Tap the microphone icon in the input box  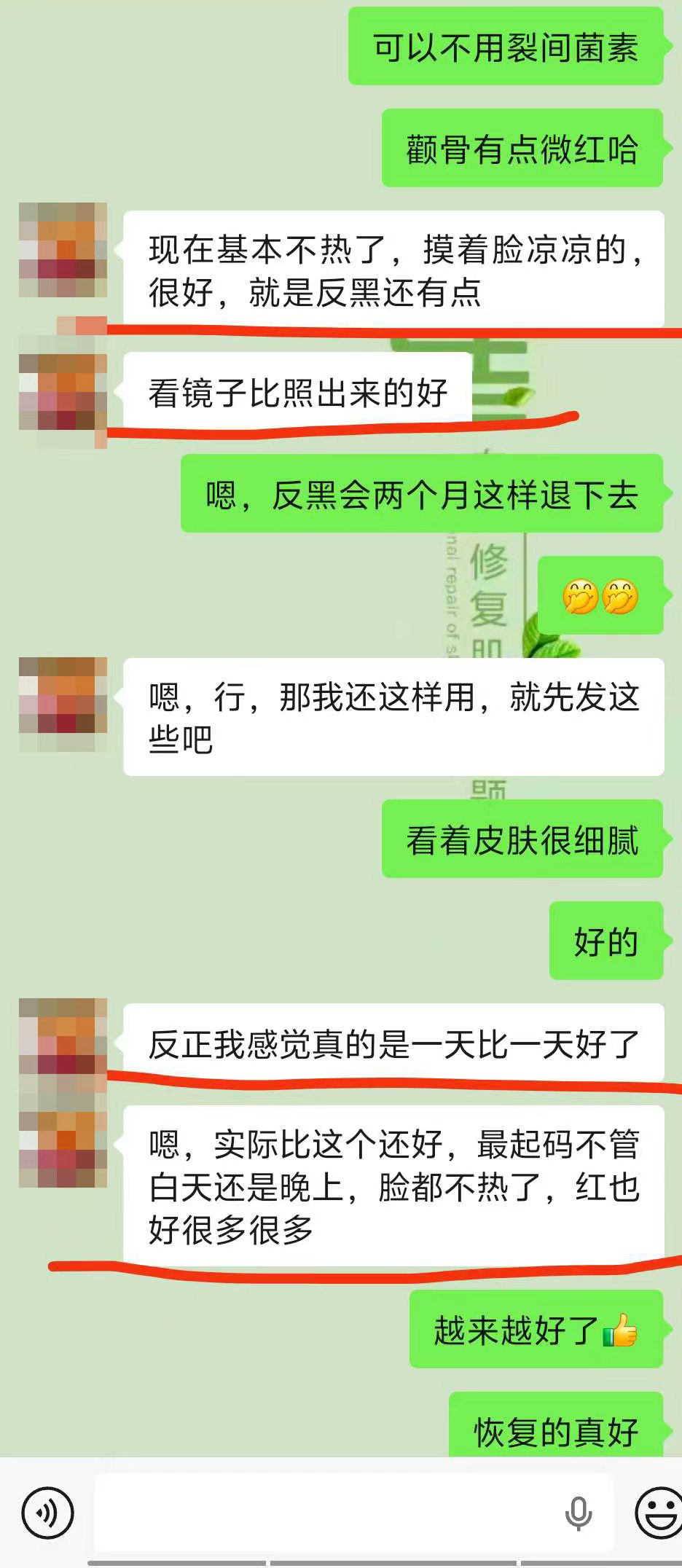tap(579, 1513)
